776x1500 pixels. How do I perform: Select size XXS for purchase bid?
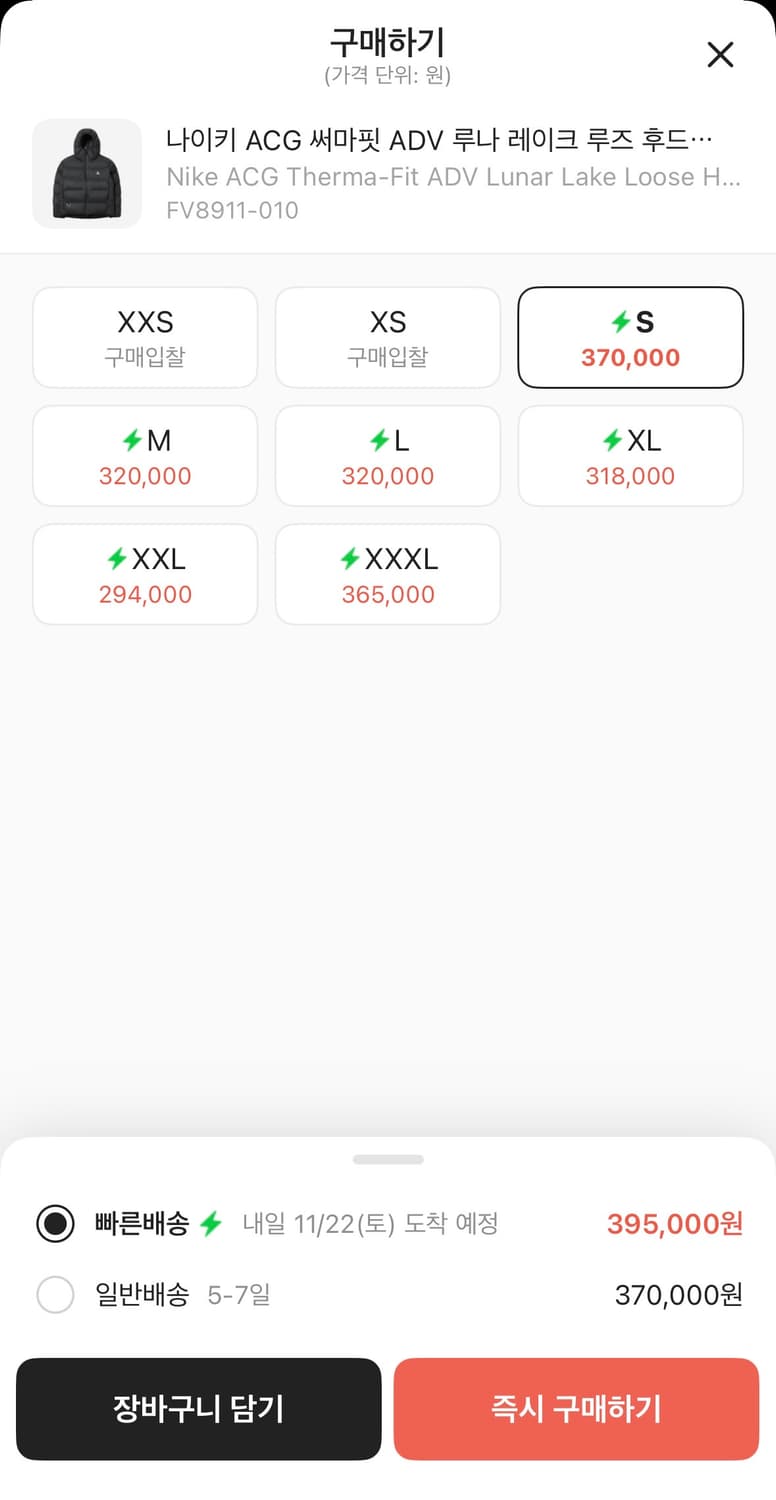coord(145,338)
